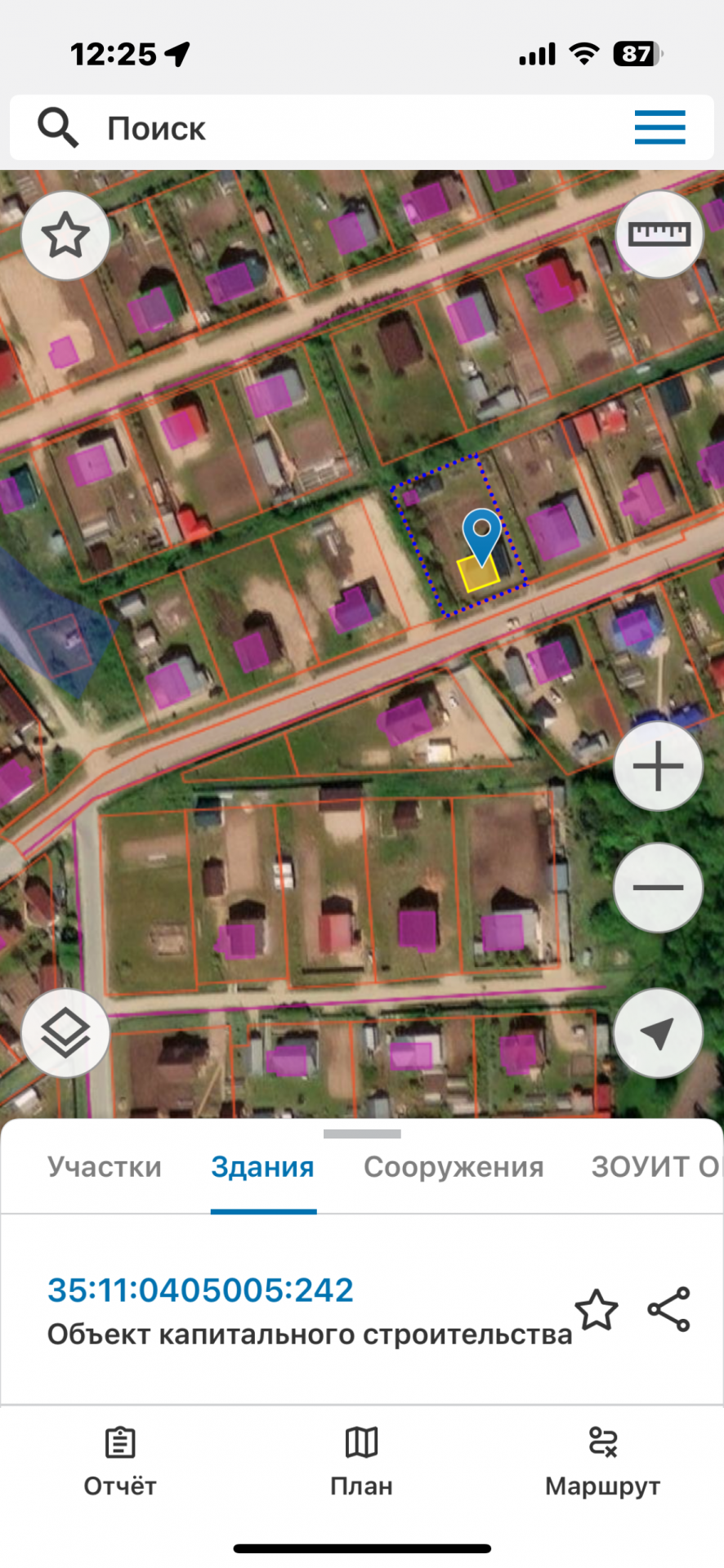724x1568 pixels.
Task: Switch to the ЗОУИТ tab
Action: tap(654, 1167)
